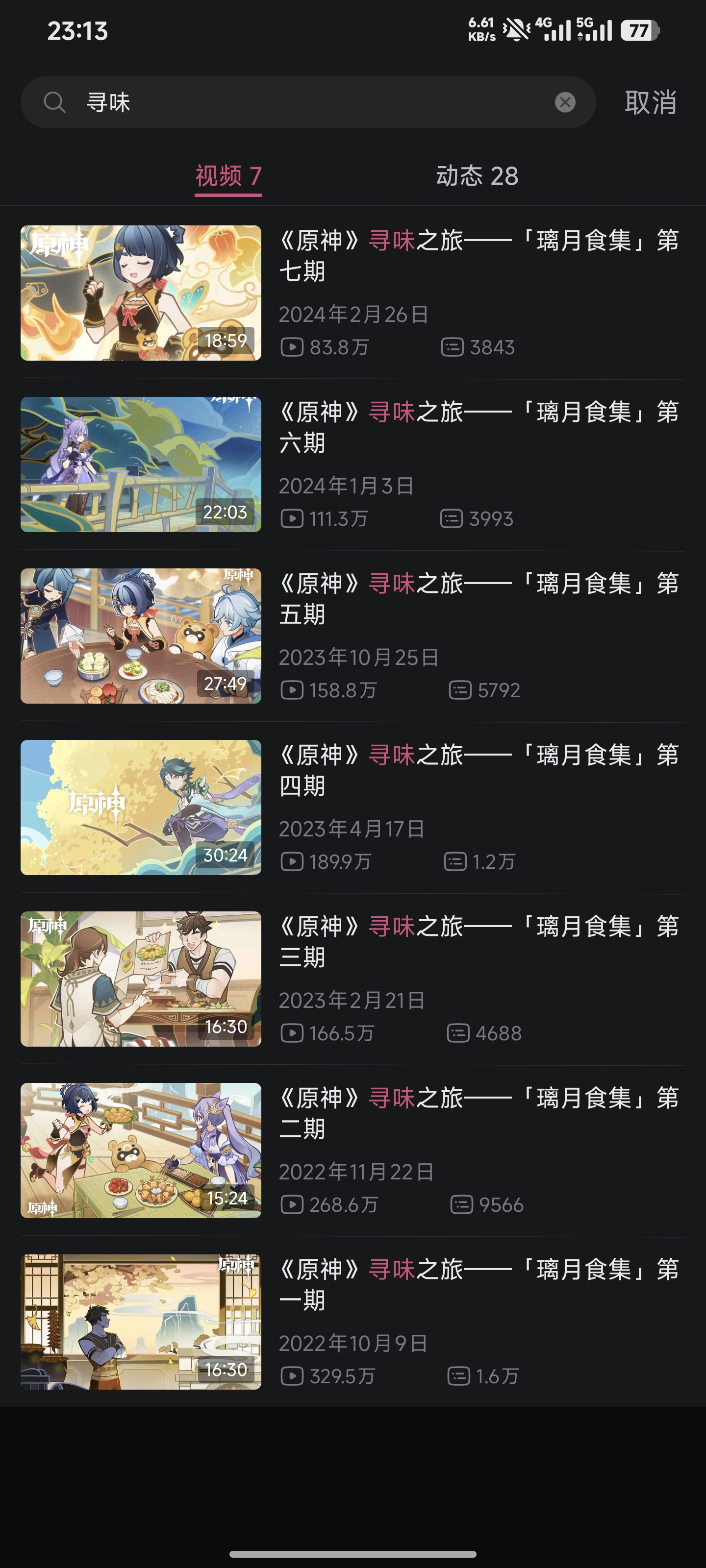Open 璃月食集 第七期 video
706x1568 pixels.
pos(478,256)
